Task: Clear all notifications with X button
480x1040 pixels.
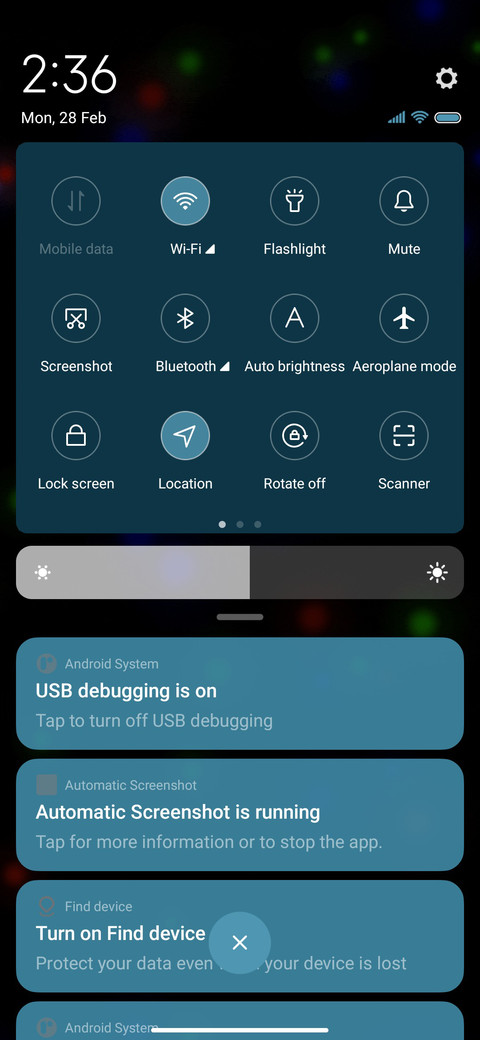Action: pos(240,942)
